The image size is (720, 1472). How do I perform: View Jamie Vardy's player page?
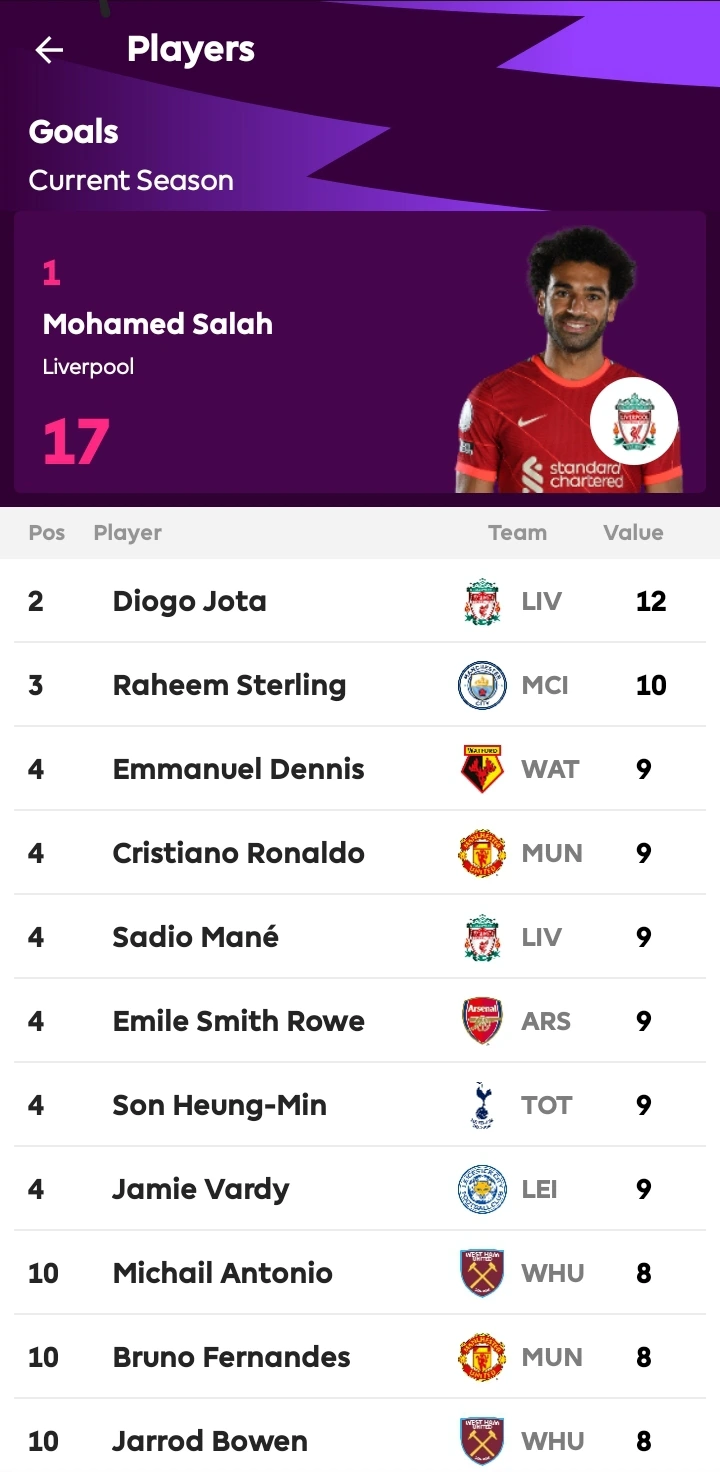point(360,1189)
